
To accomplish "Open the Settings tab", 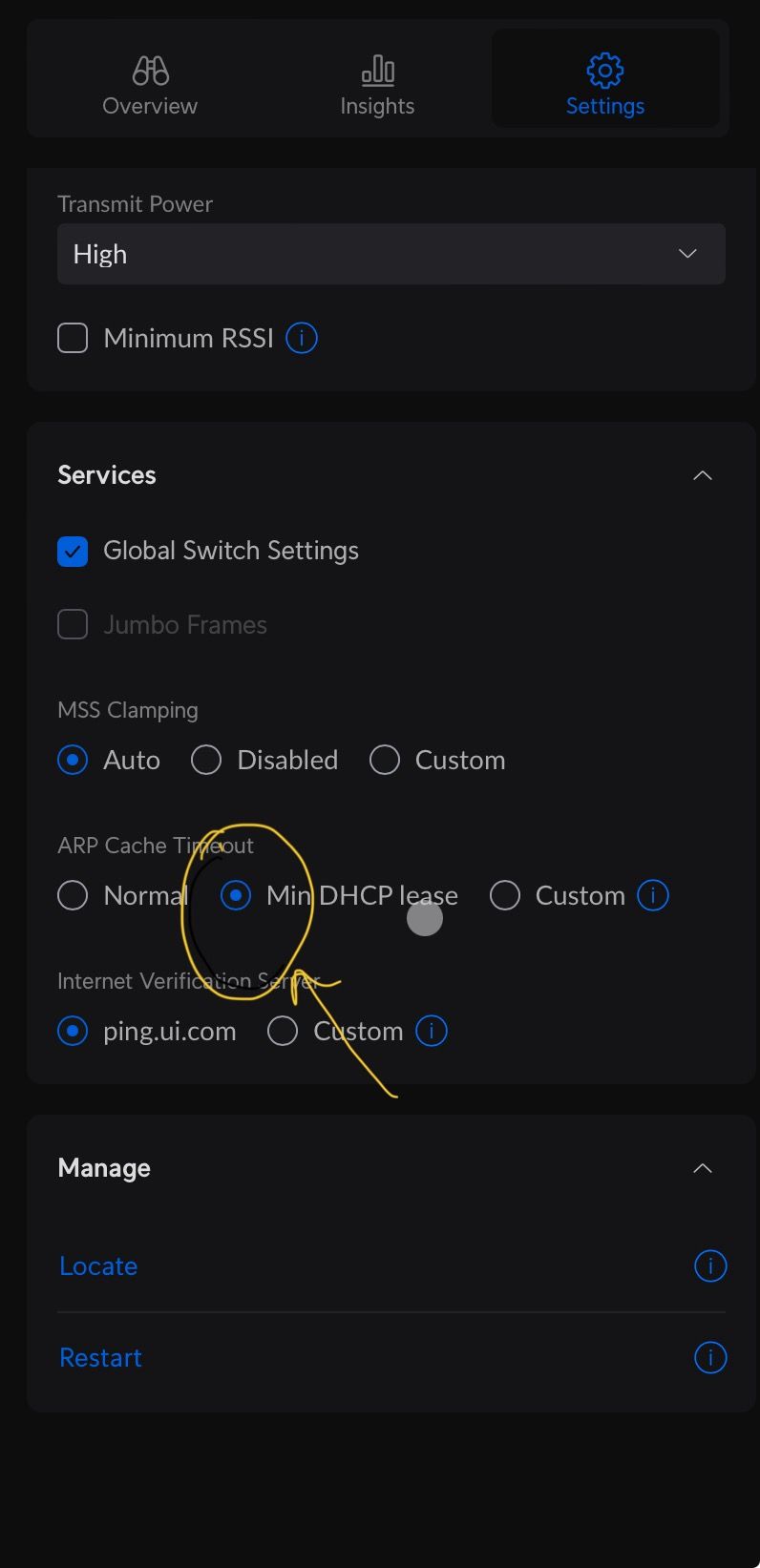I will click(x=604, y=86).
